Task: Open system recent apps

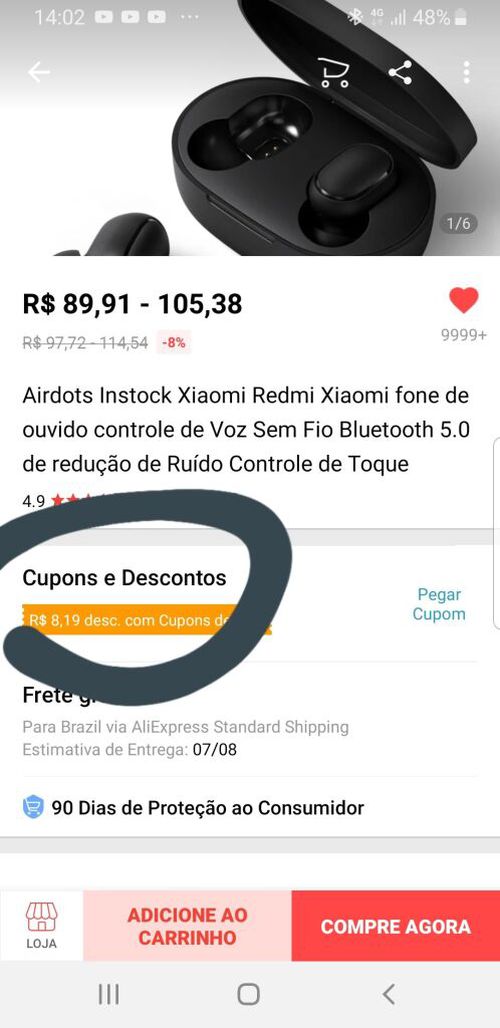Action: tap(109, 995)
